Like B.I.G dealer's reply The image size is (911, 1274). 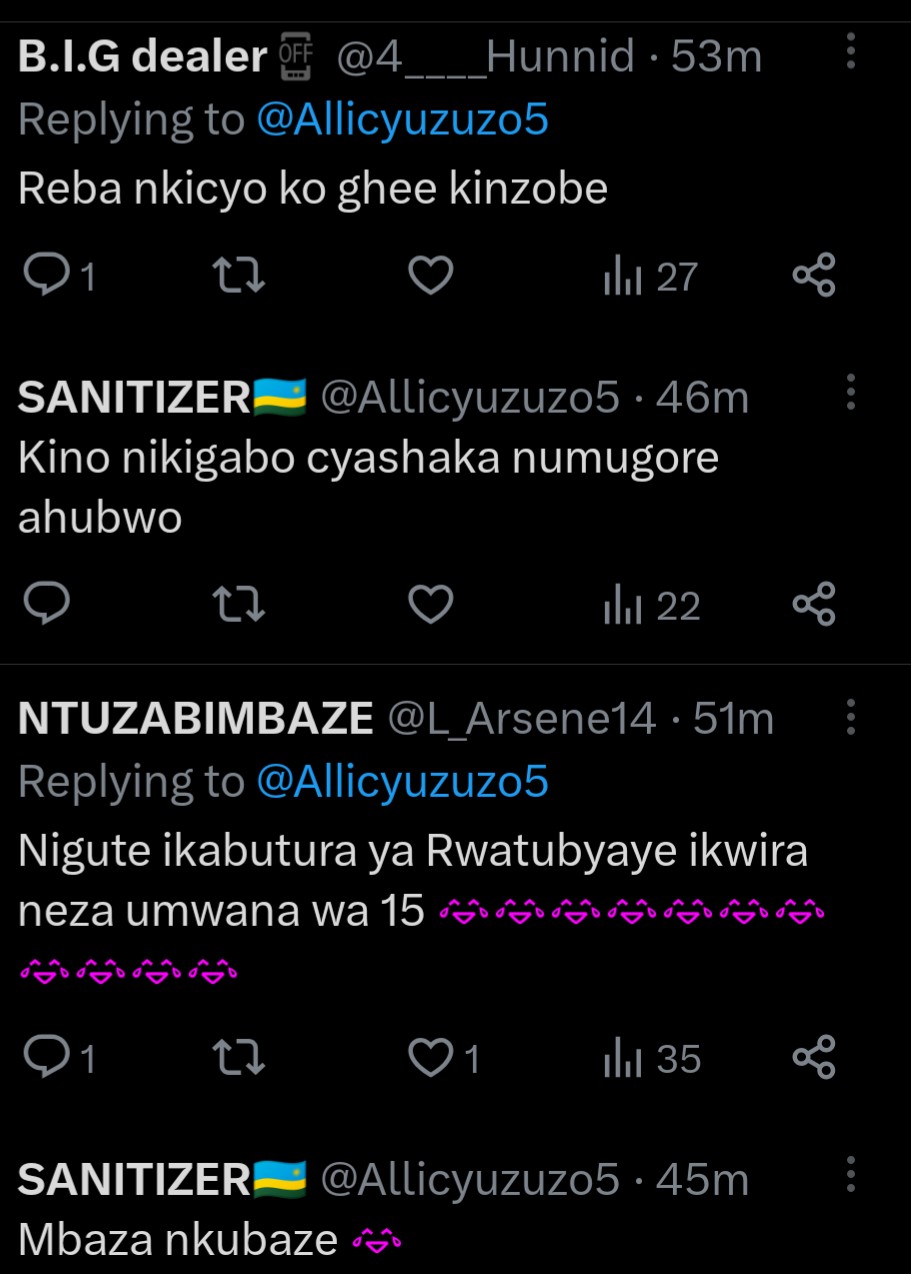pos(432,276)
